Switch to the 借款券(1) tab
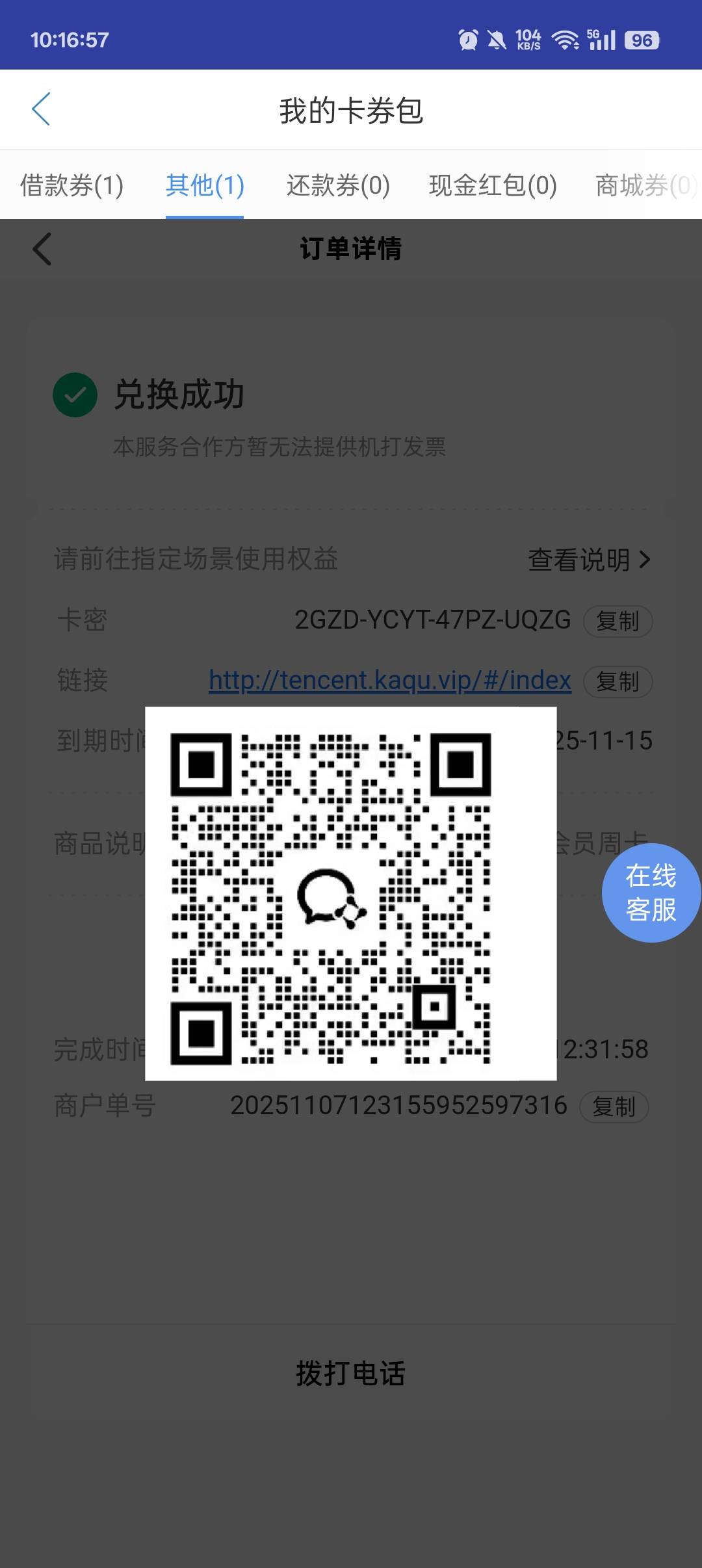 coord(71,185)
